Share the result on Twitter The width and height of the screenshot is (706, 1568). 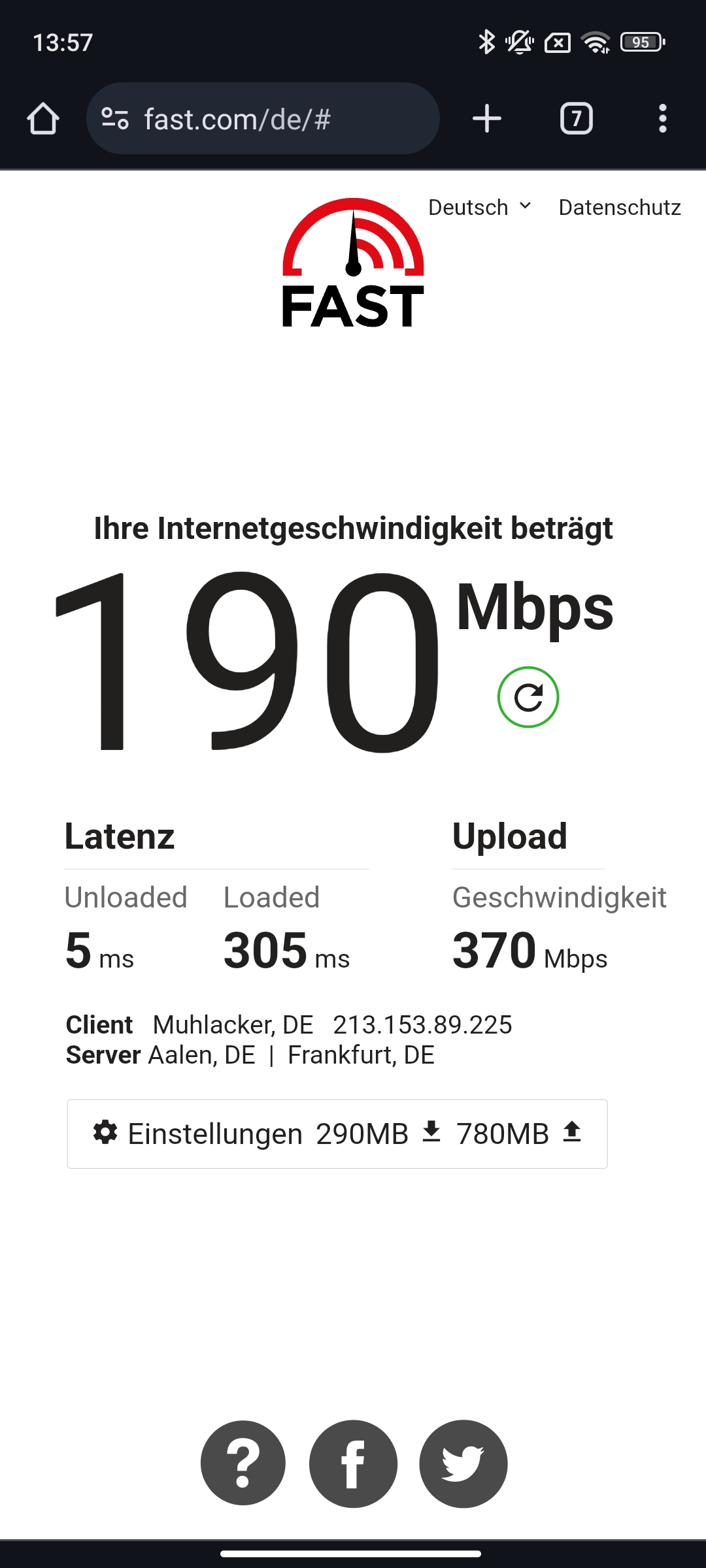(x=463, y=1463)
